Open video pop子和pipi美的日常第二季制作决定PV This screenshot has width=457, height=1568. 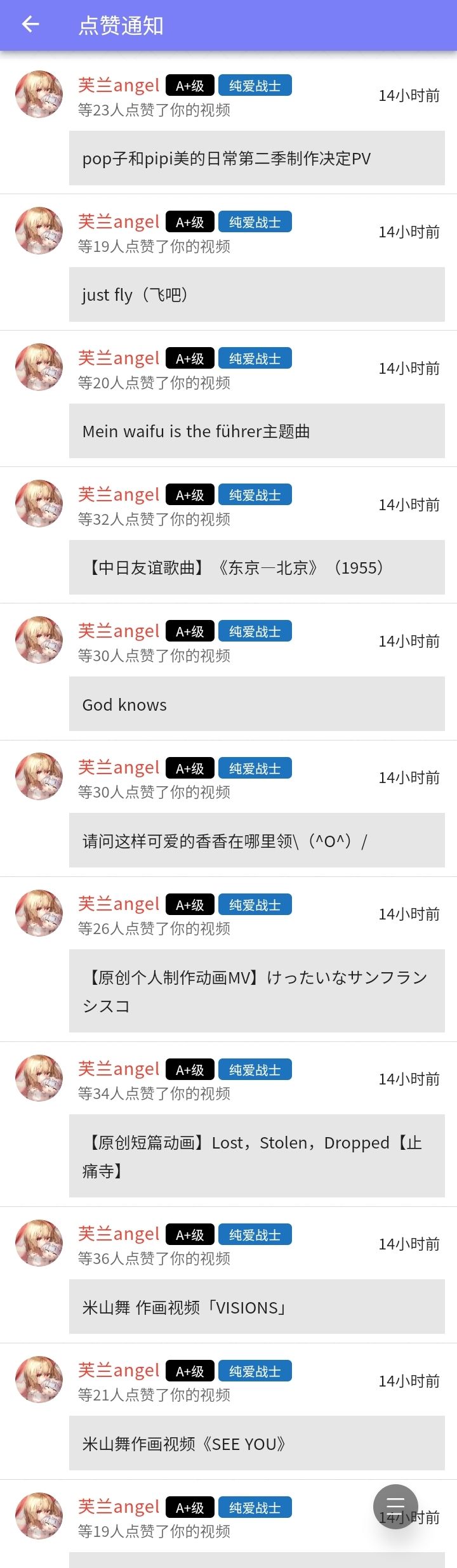point(256,158)
